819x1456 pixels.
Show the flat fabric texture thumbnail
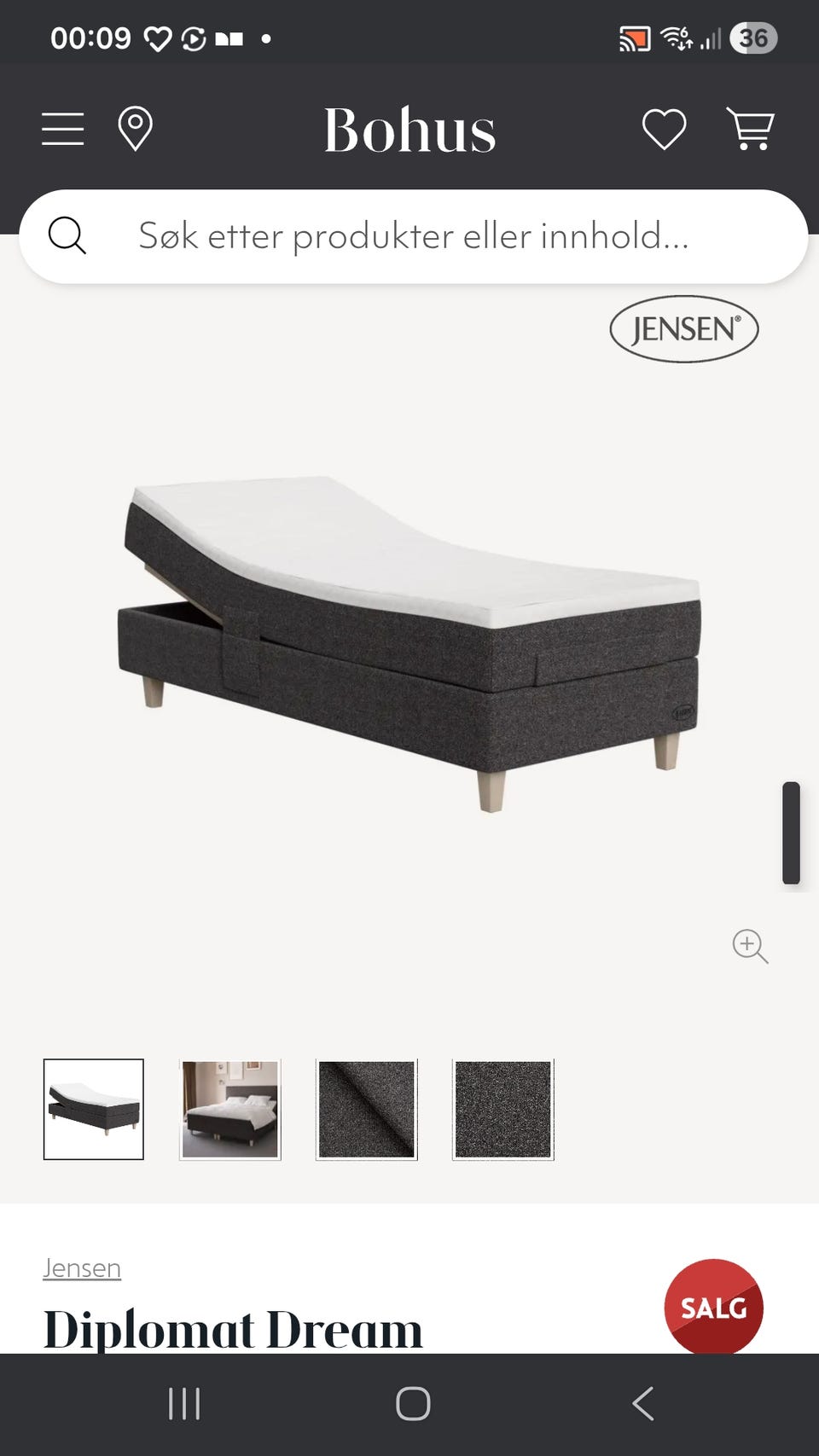point(503,1109)
